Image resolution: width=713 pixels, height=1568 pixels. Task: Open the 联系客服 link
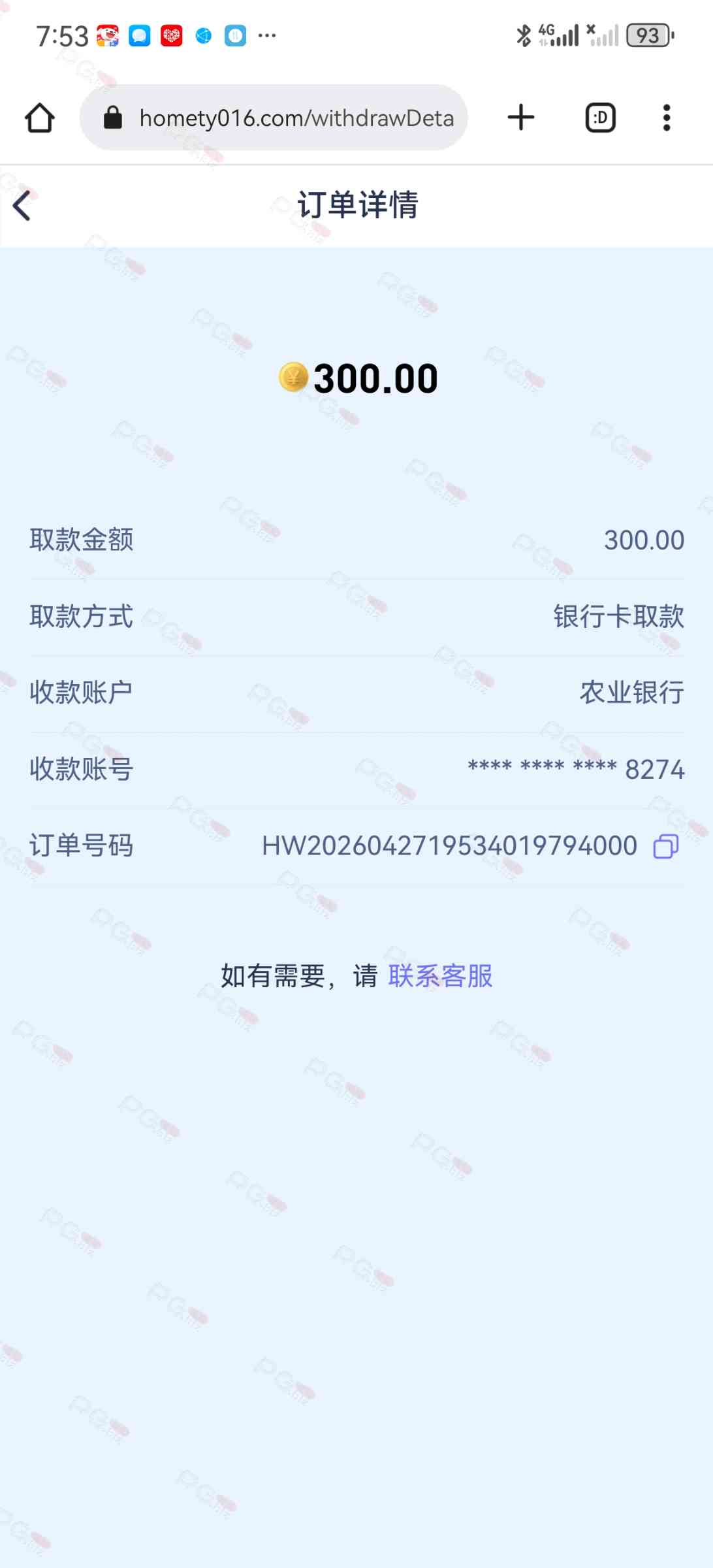tap(440, 976)
